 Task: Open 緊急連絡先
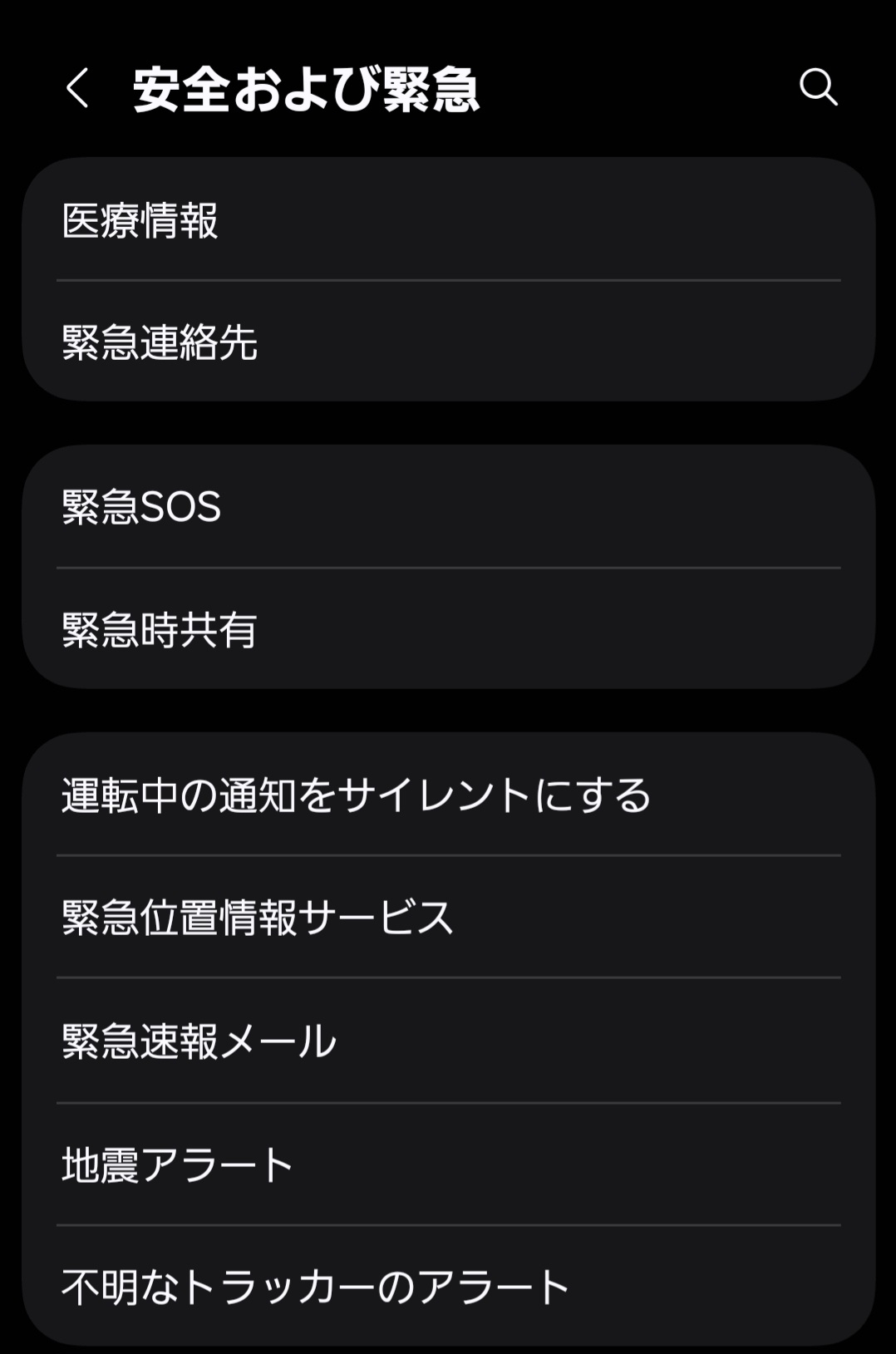coord(448,342)
